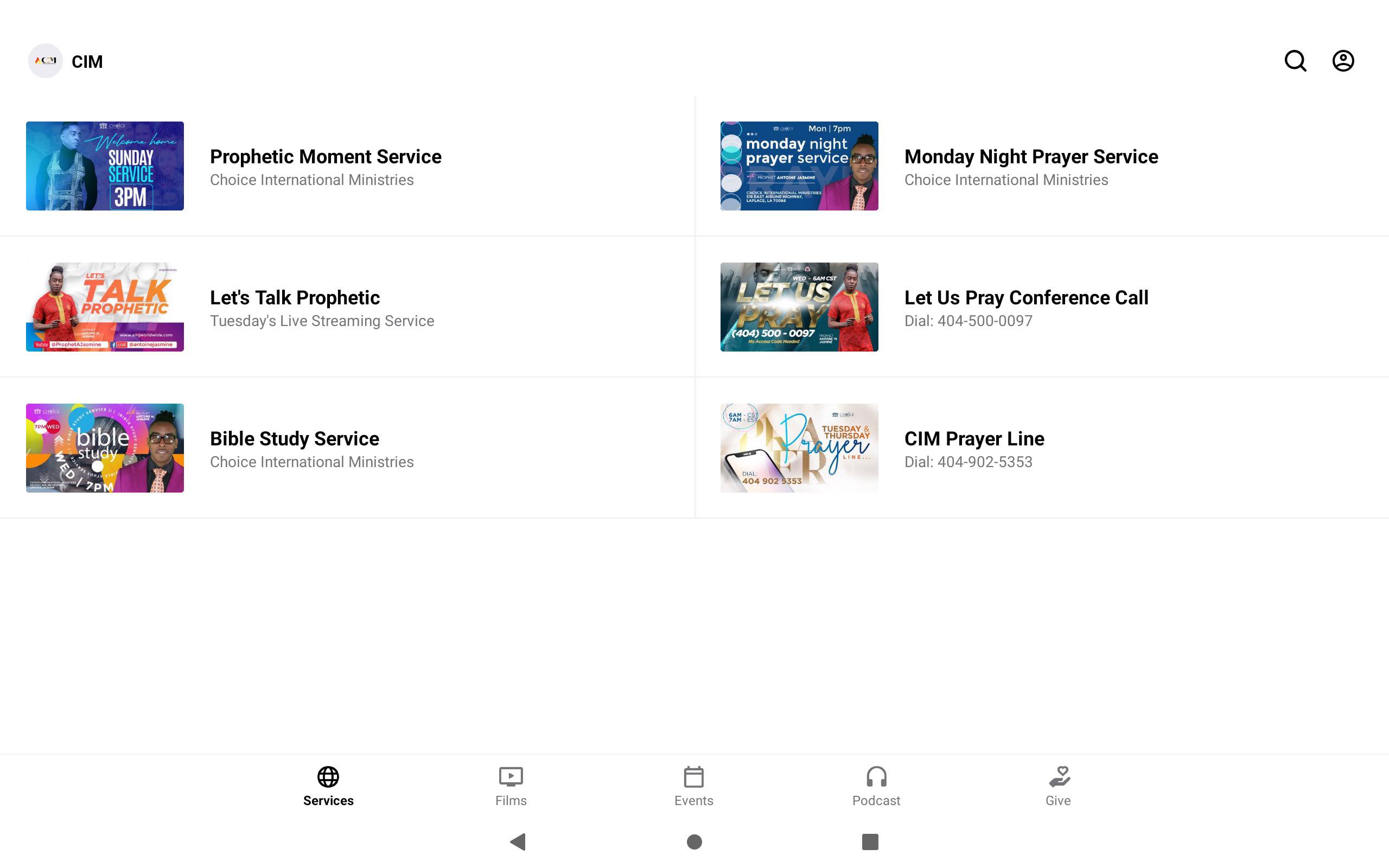View Bible Study Service

[x=294, y=448]
